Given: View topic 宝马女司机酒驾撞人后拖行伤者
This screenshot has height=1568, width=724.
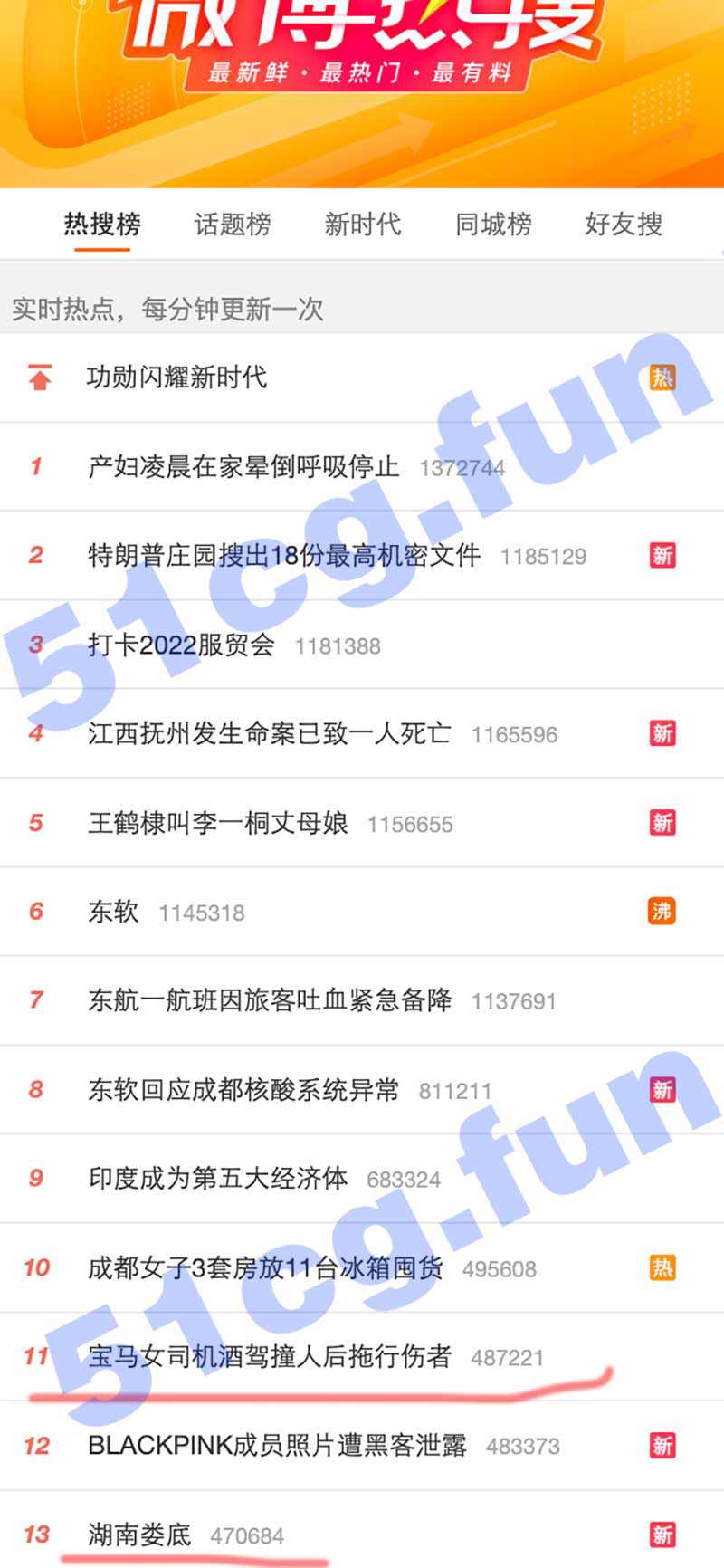Looking at the screenshot, I should tap(270, 1356).
